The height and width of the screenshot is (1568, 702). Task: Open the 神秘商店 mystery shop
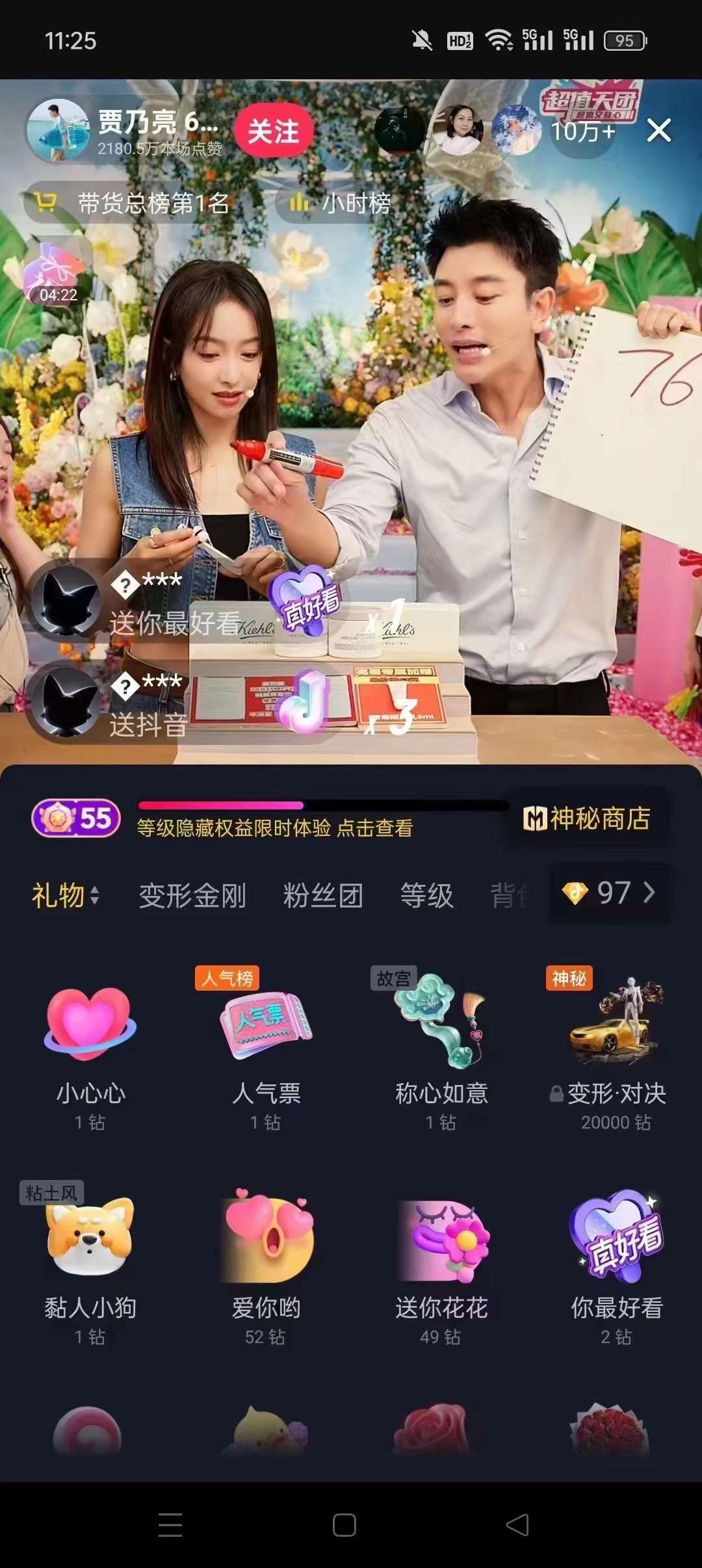click(586, 818)
